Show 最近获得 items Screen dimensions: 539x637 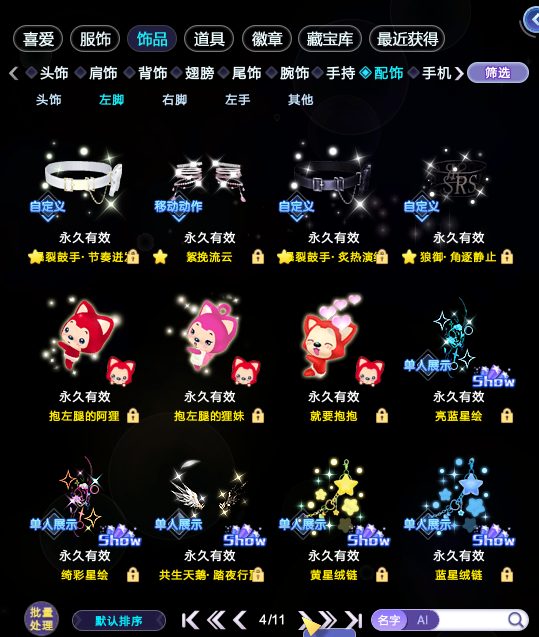point(407,39)
